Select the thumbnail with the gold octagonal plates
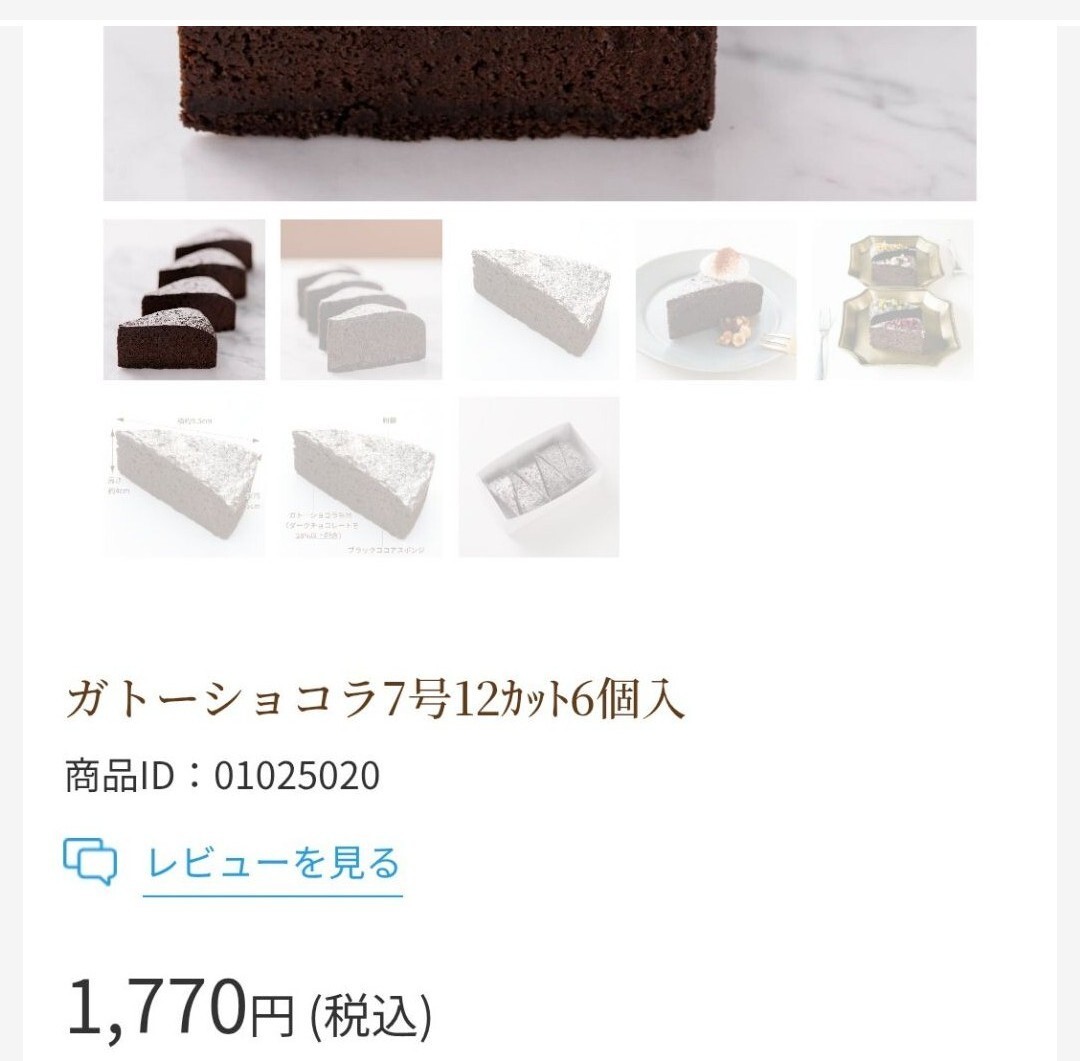Image resolution: width=1080 pixels, height=1061 pixels. coord(893,300)
